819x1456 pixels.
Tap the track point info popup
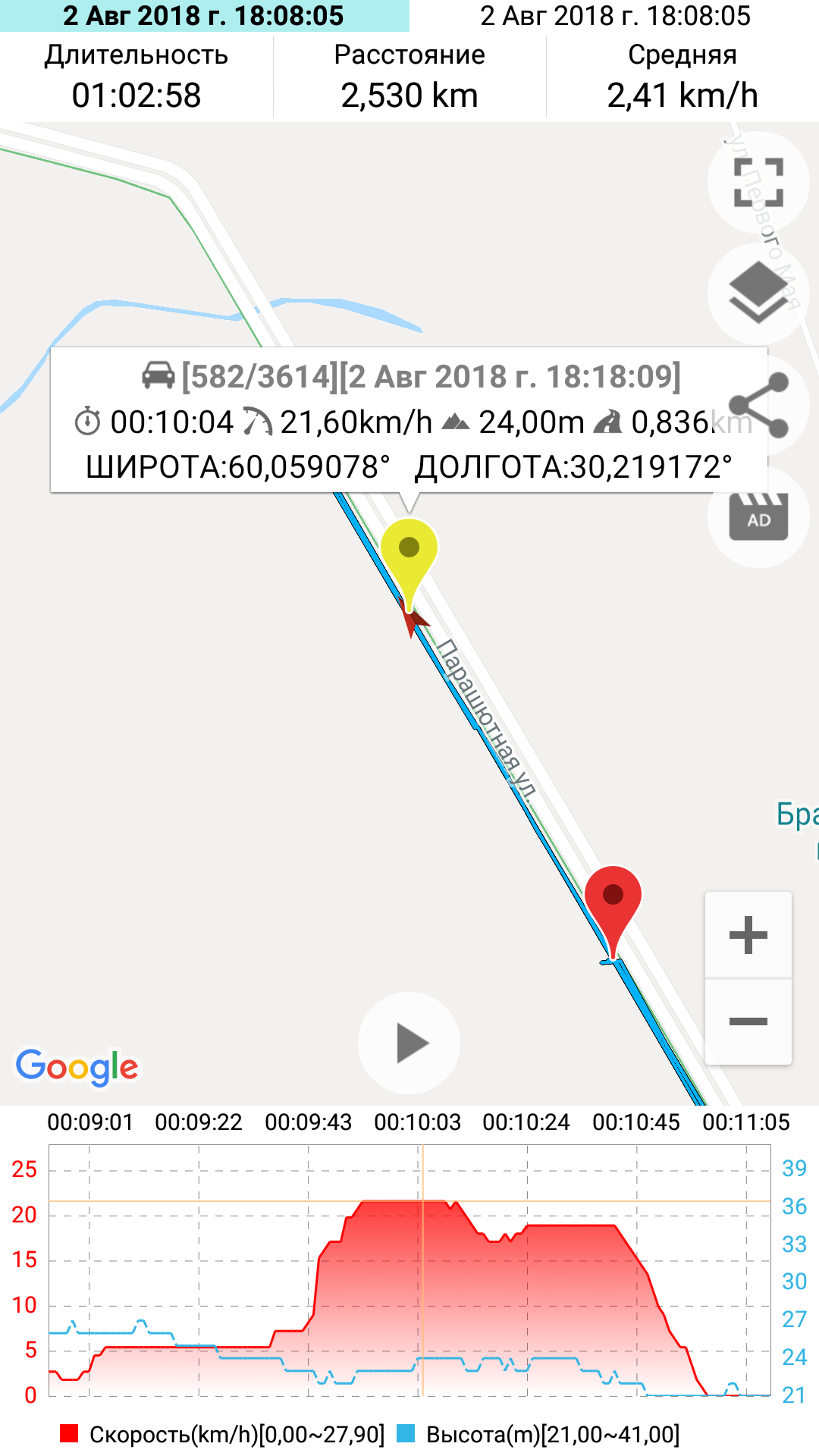pos(409,421)
